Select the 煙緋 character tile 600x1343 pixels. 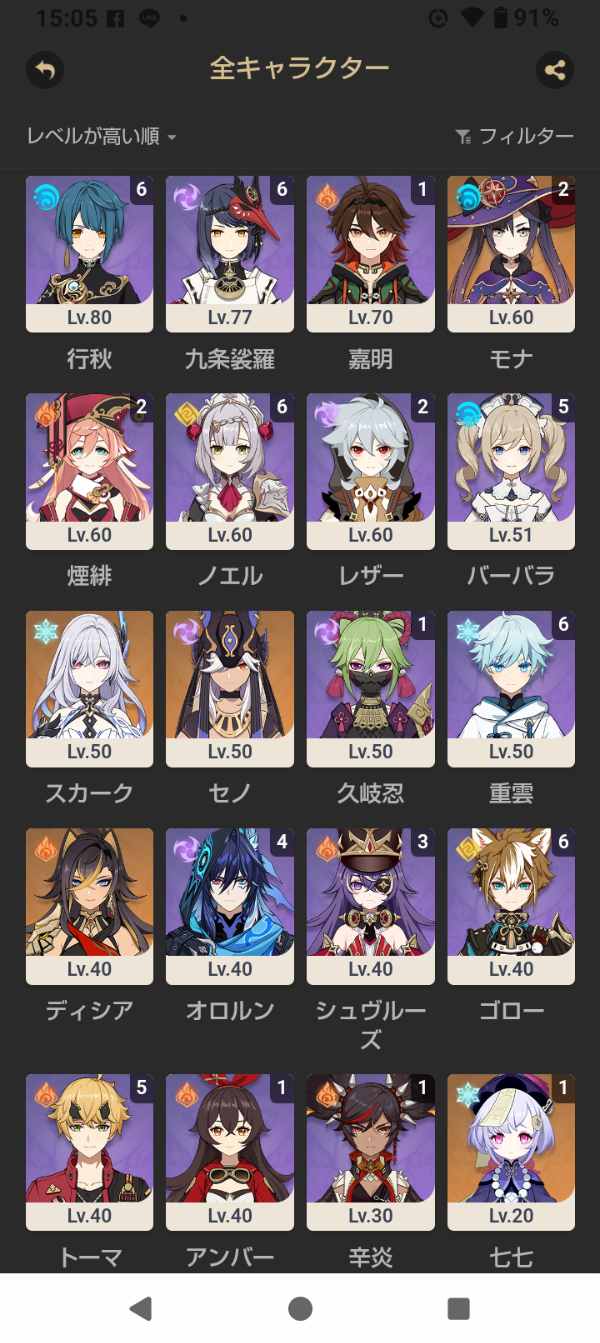pyautogui.click(x=90, y=471)
